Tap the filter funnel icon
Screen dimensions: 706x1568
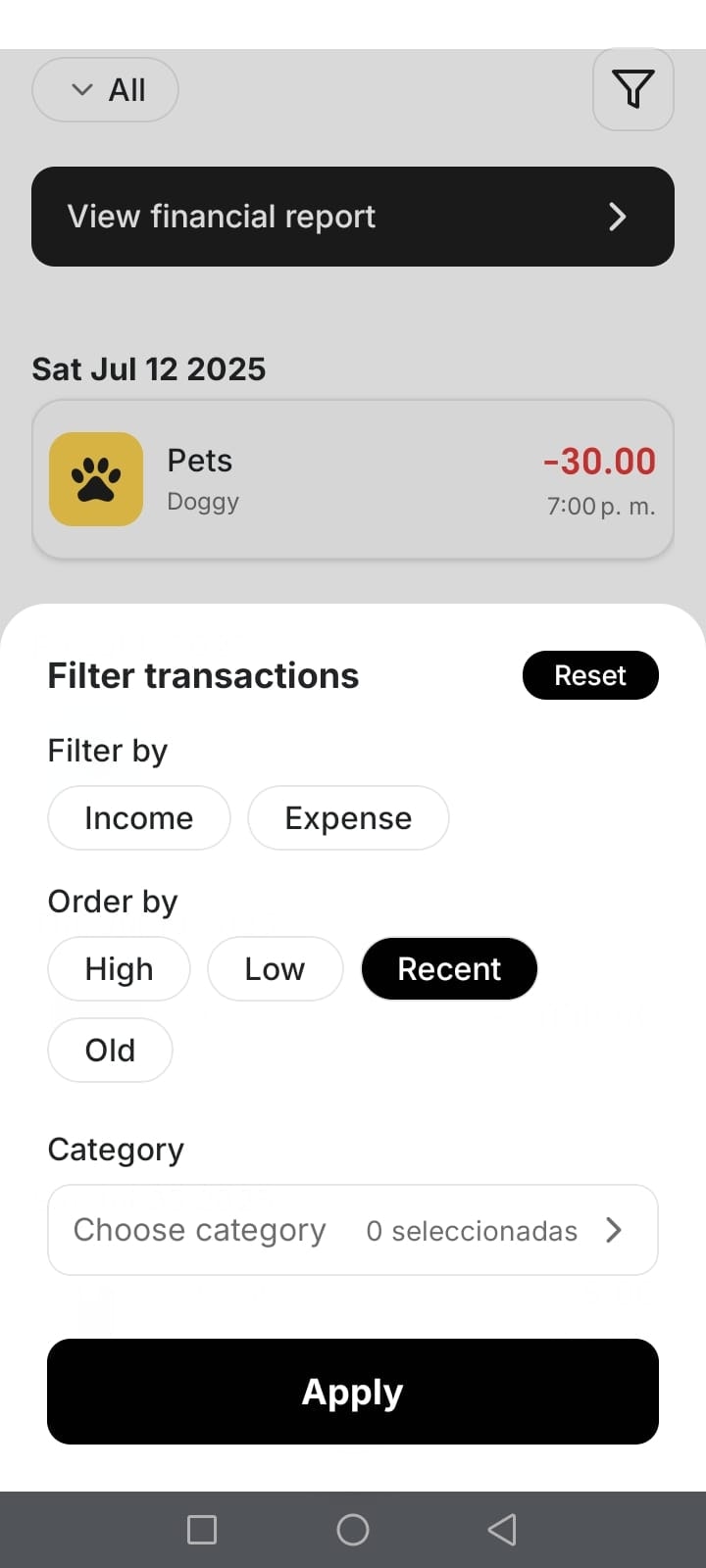coord(632,89)
